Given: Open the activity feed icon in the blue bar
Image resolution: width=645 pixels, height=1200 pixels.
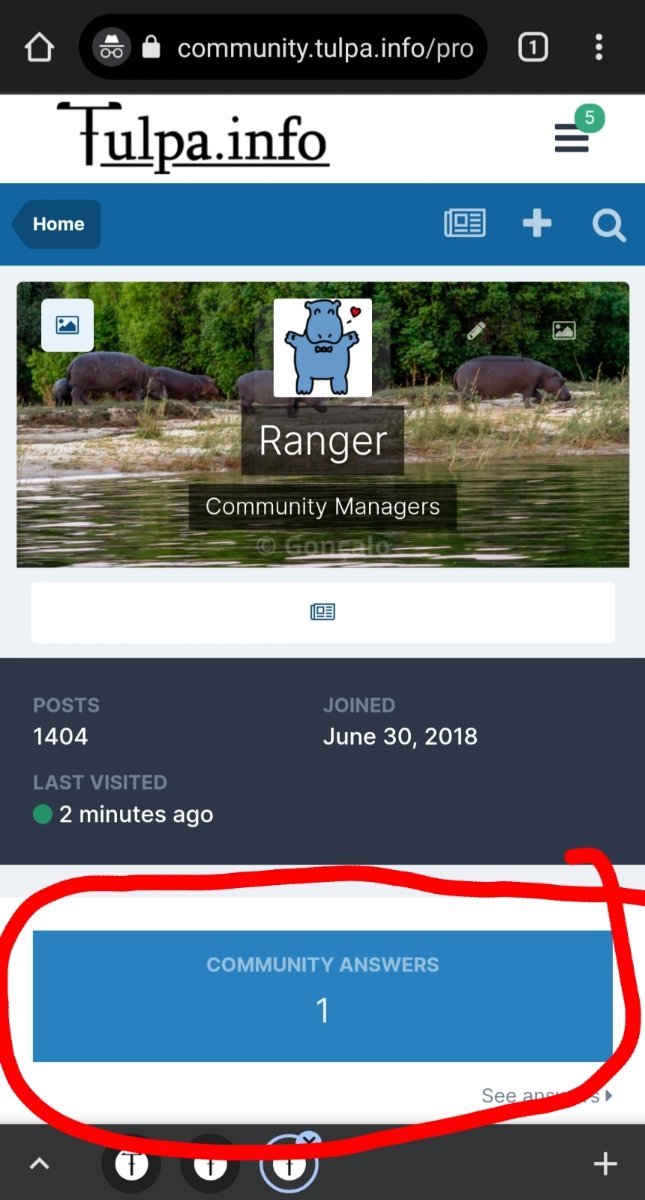Looking at the screenshot, I should pyautogui.click(x=465, y=224).
